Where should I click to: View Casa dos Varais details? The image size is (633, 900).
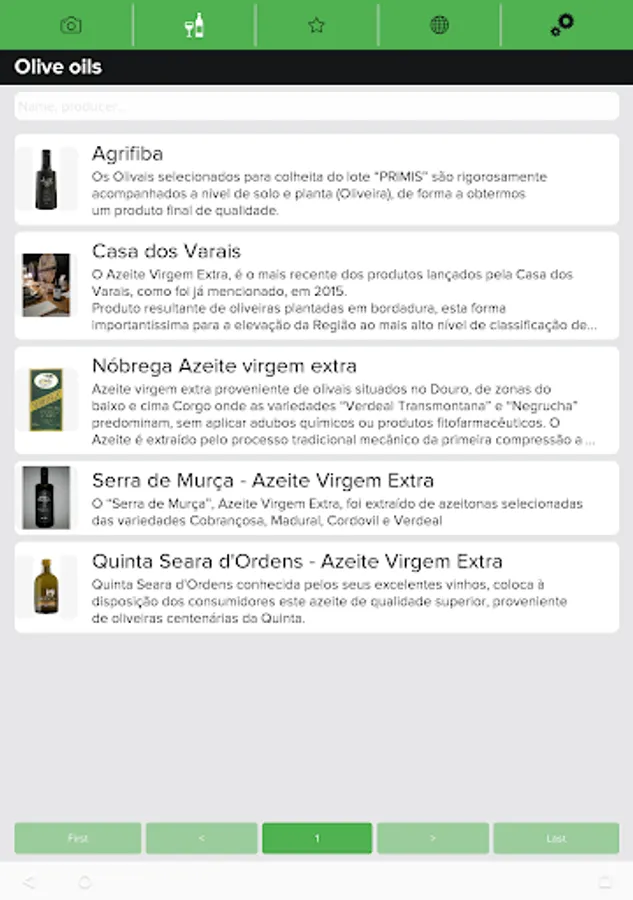pos(316,285)
